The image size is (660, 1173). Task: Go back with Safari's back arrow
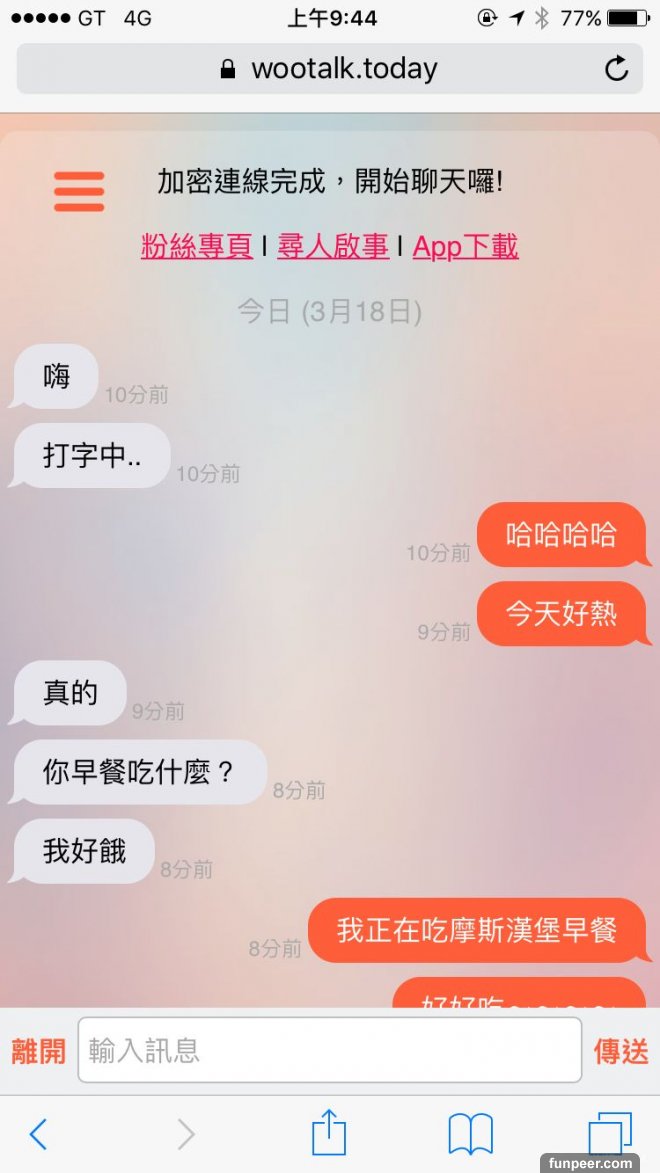[38, 1133]
